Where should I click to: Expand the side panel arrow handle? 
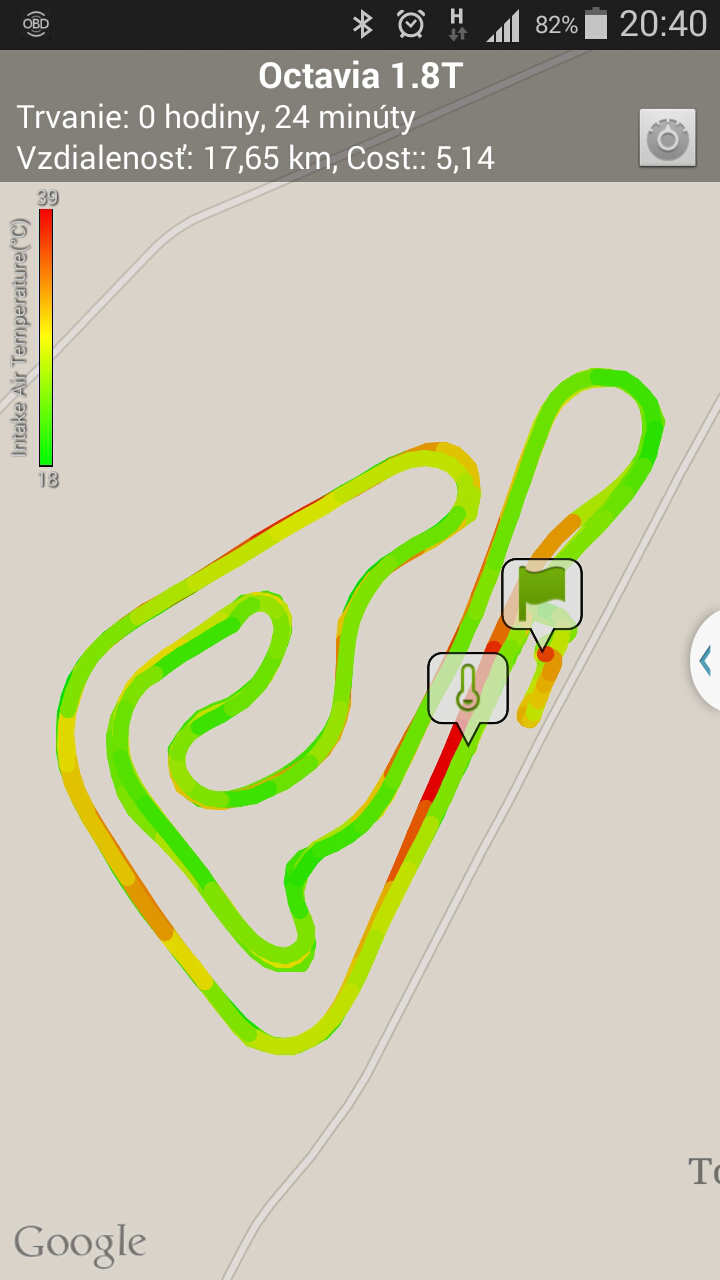pyautogui.click(x=706, y=660)
